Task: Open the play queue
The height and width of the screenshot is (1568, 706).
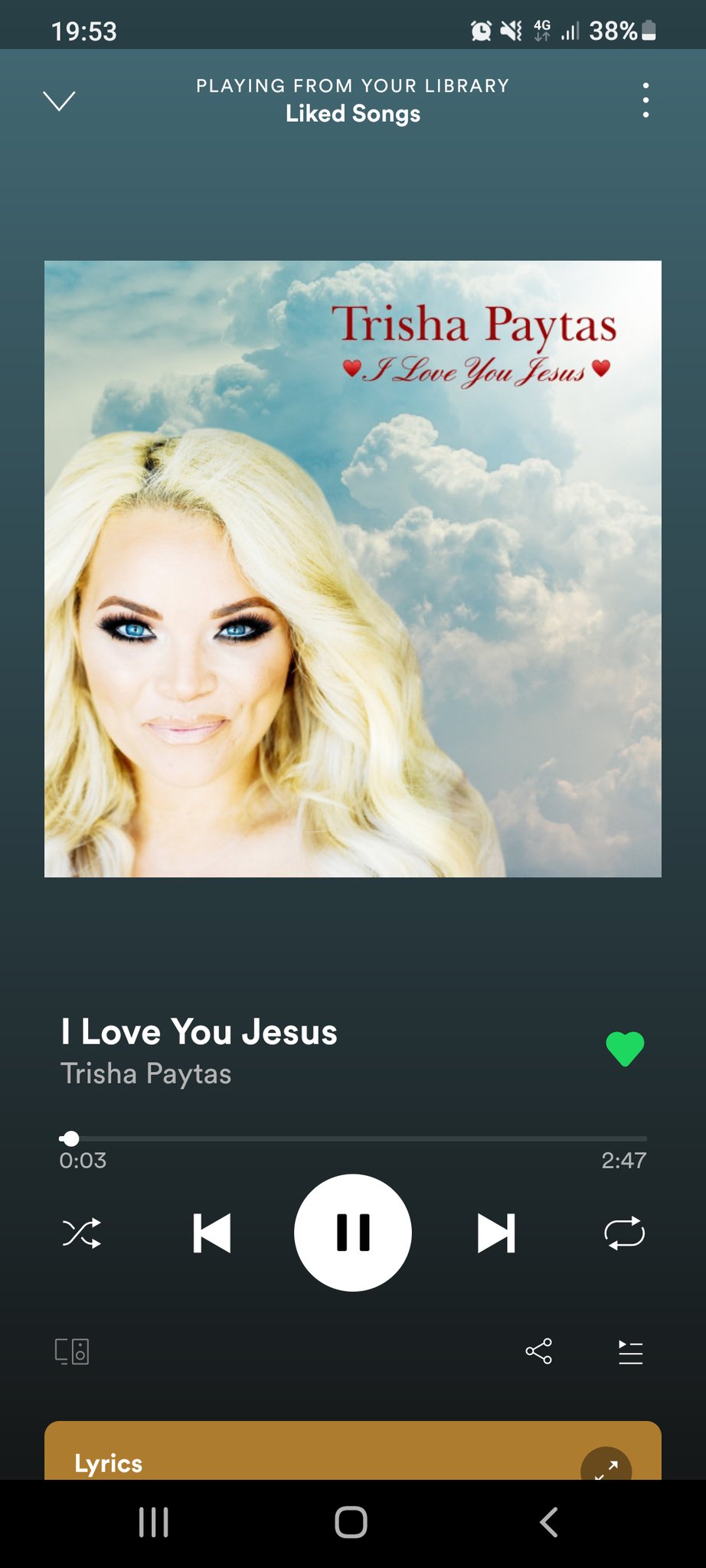Action: [x=630, y=1352]
